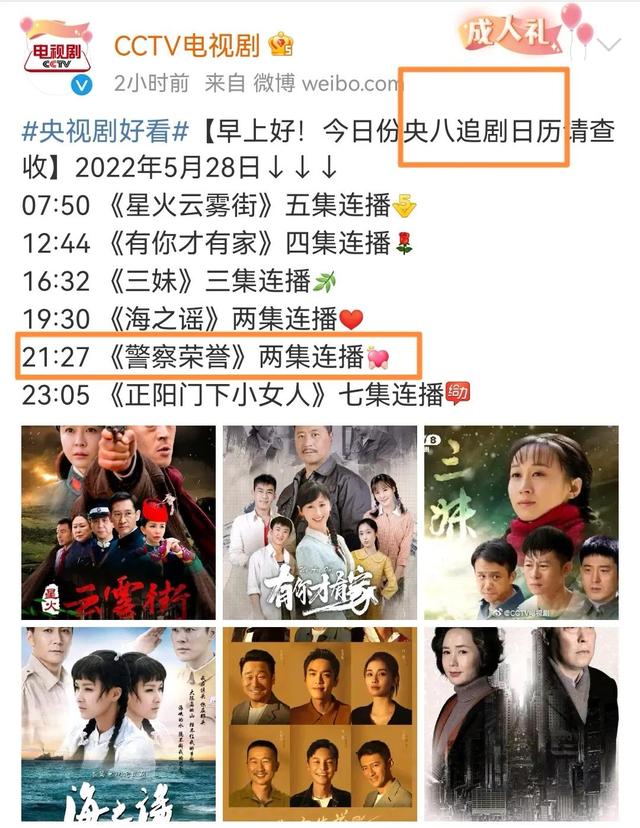The image size is (640, 828).
Task: Open the poster with woman and city skyline
Action: point(519,723)
